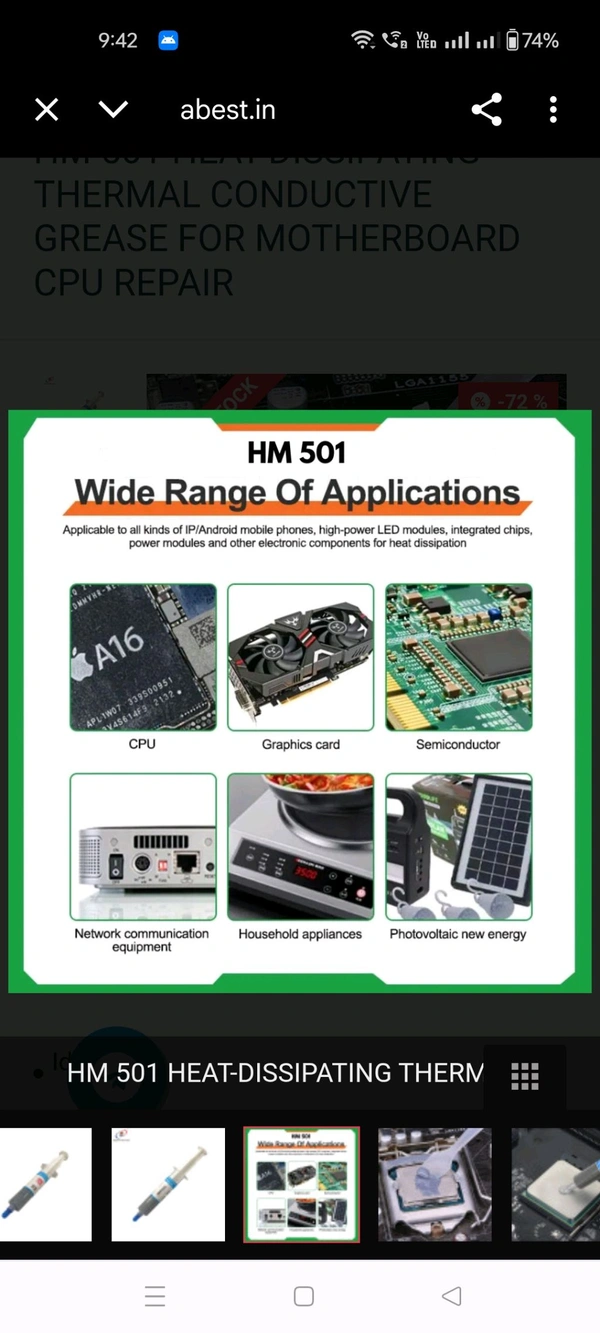Viewport: 600px width, 1333px height.
Task: Select the Wide Range Of Applications thumbnail
Action: (302, 1185)
